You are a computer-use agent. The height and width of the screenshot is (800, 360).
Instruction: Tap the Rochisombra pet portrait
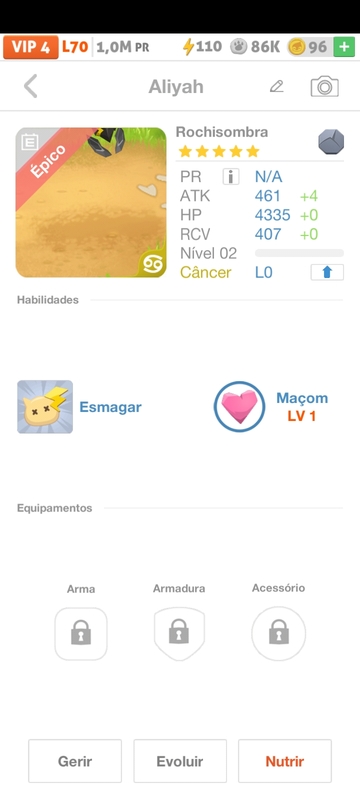tap(91, 202)
